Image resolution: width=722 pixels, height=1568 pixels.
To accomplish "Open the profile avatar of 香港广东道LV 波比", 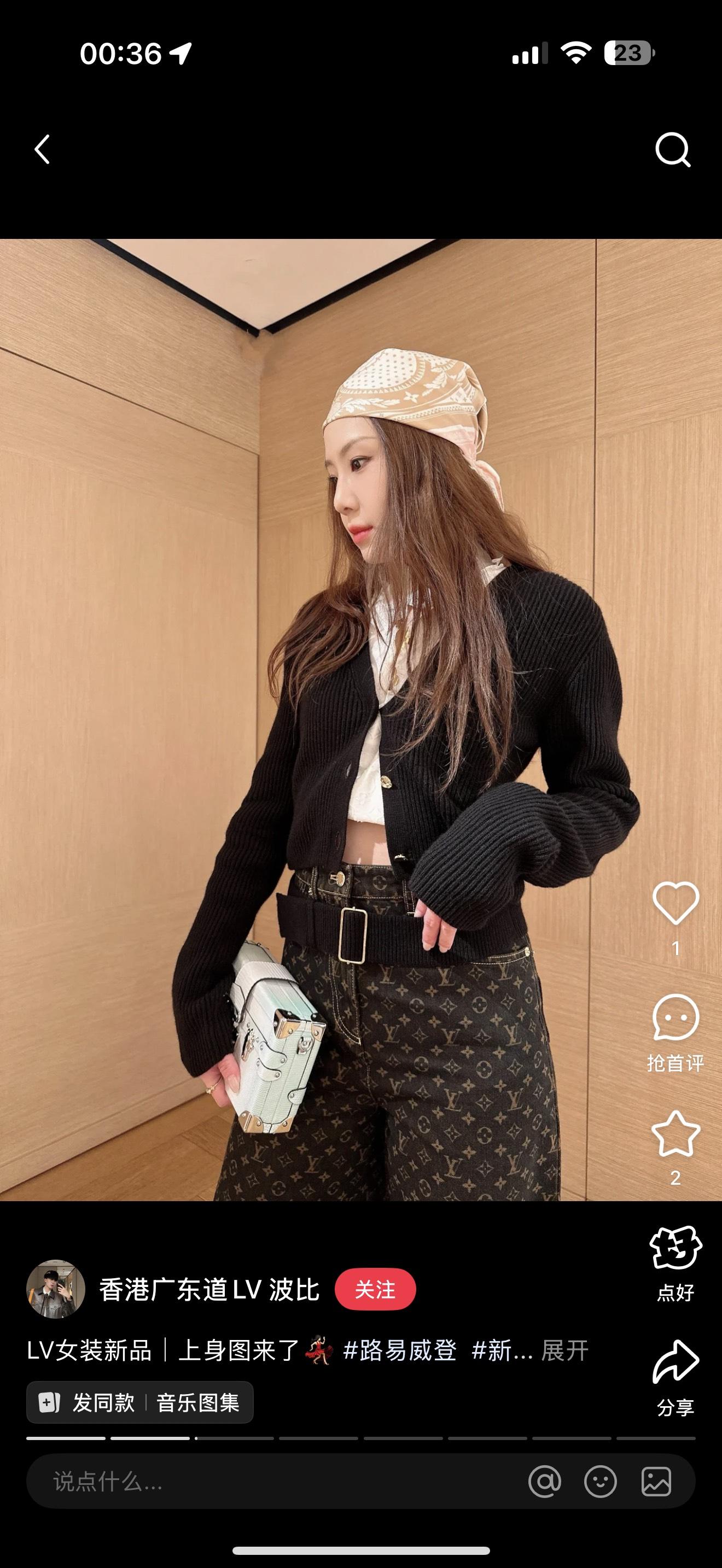I will [x=55, y=1289].
